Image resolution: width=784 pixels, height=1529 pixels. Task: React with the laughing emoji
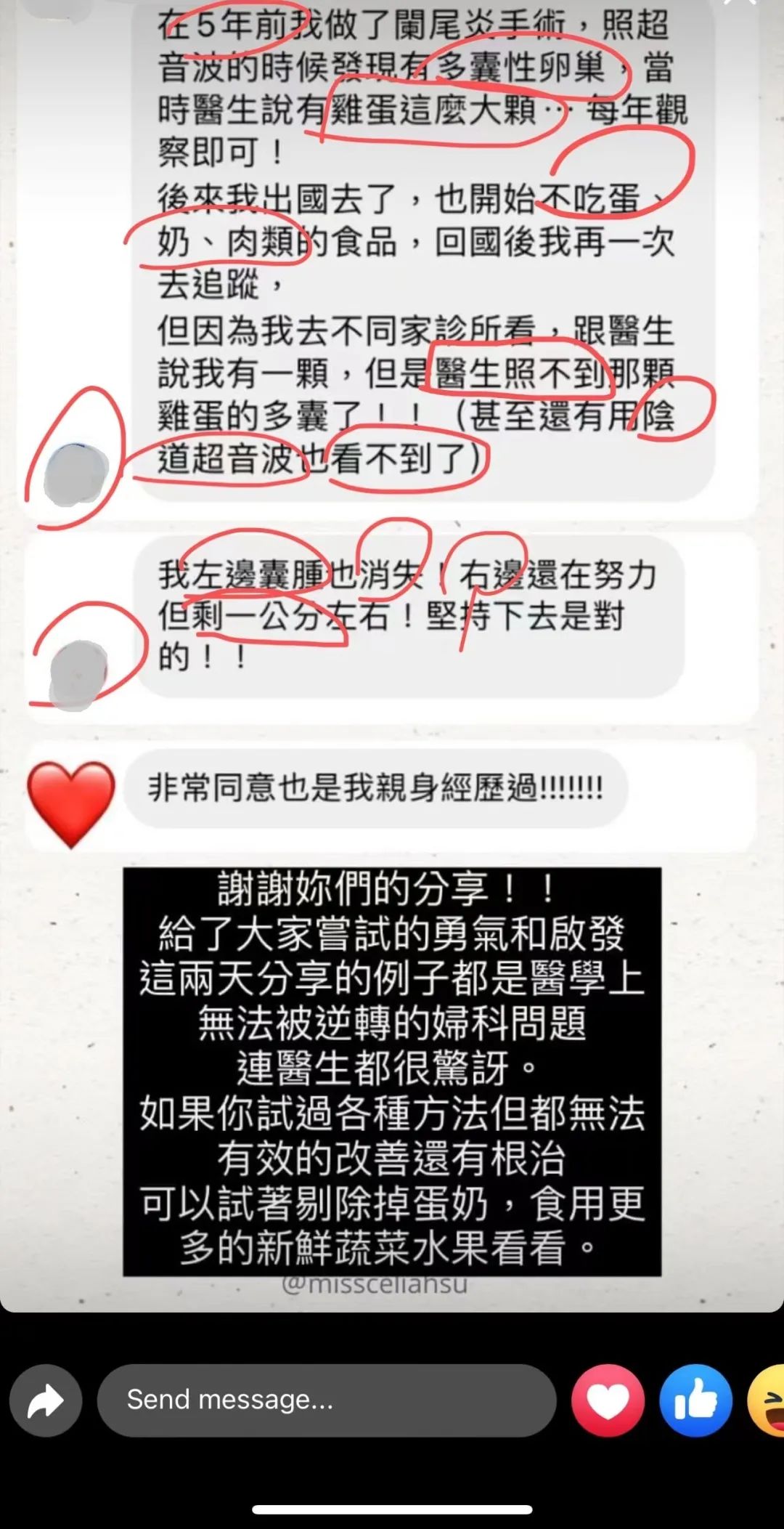click(x=767, y=1400)
